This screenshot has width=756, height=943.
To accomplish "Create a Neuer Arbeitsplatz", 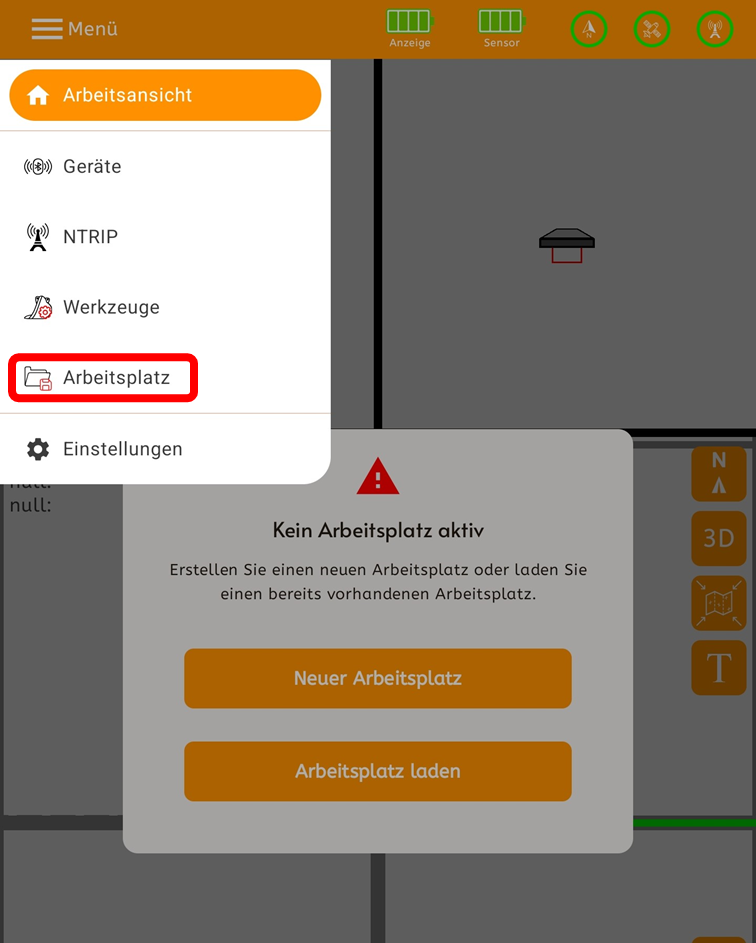I will click(x=377, y=678).
